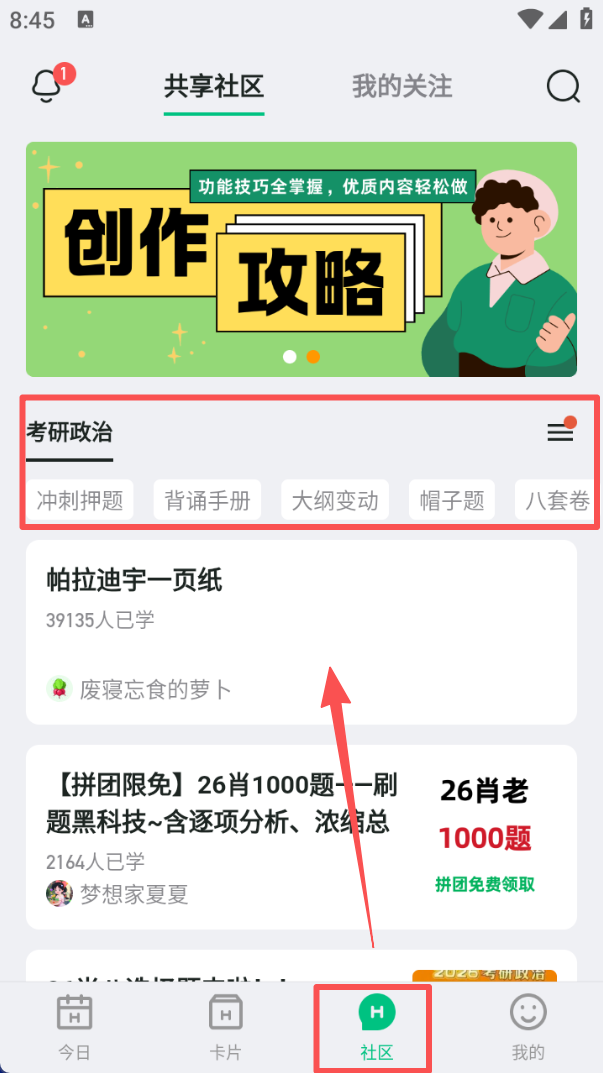Open the search icon

click(563, 87)
